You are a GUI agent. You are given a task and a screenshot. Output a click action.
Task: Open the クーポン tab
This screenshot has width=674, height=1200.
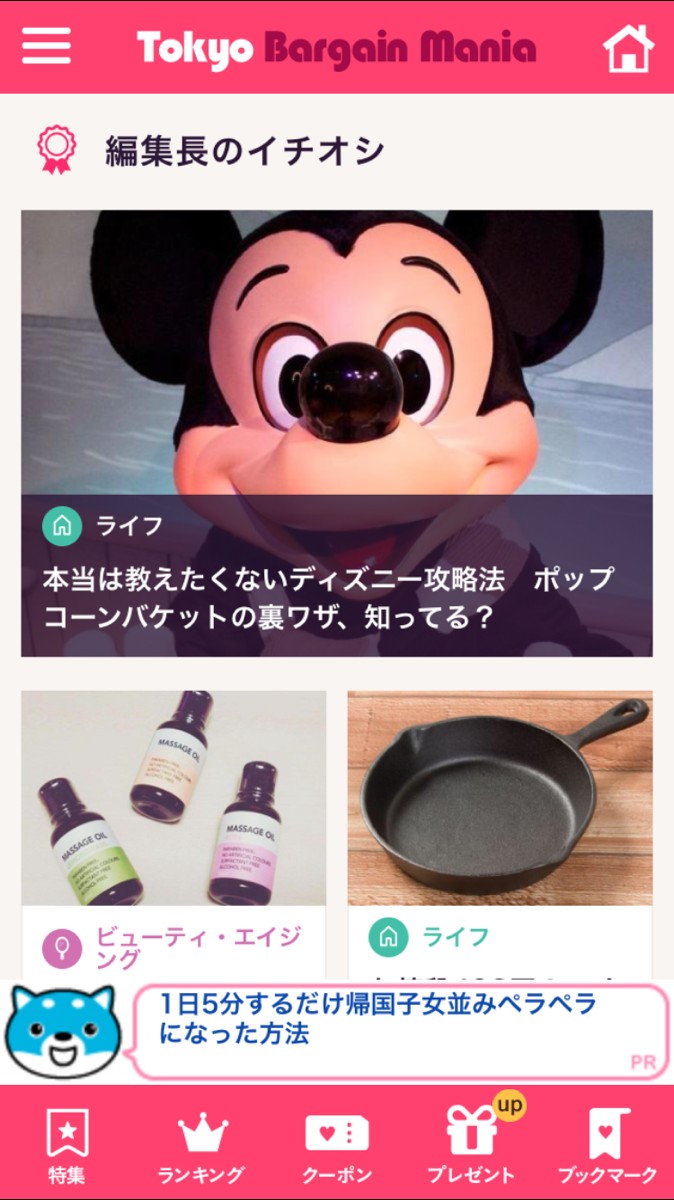click(337, 1145)
